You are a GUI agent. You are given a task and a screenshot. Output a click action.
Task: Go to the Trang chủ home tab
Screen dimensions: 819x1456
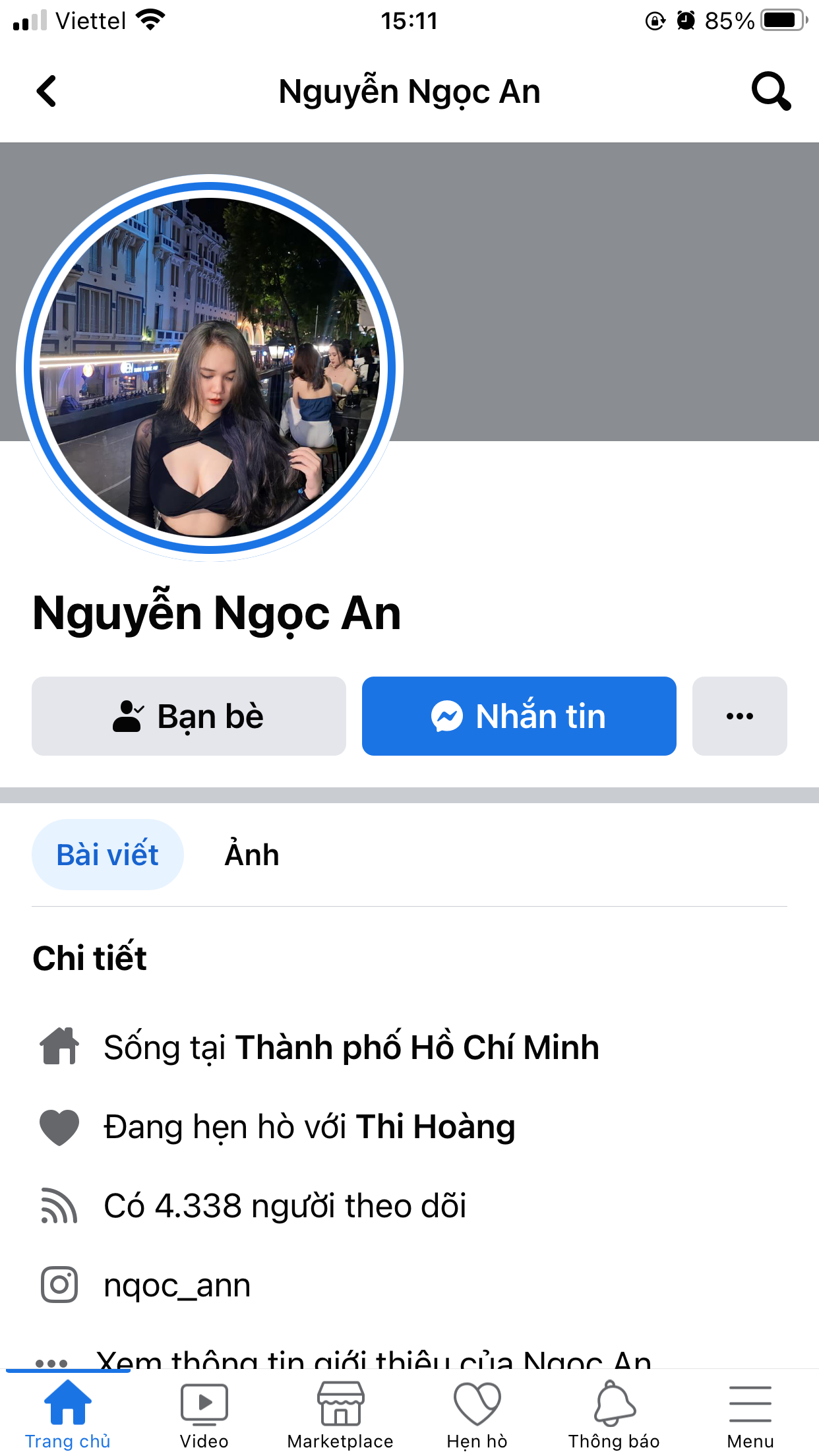(68, 1414)
